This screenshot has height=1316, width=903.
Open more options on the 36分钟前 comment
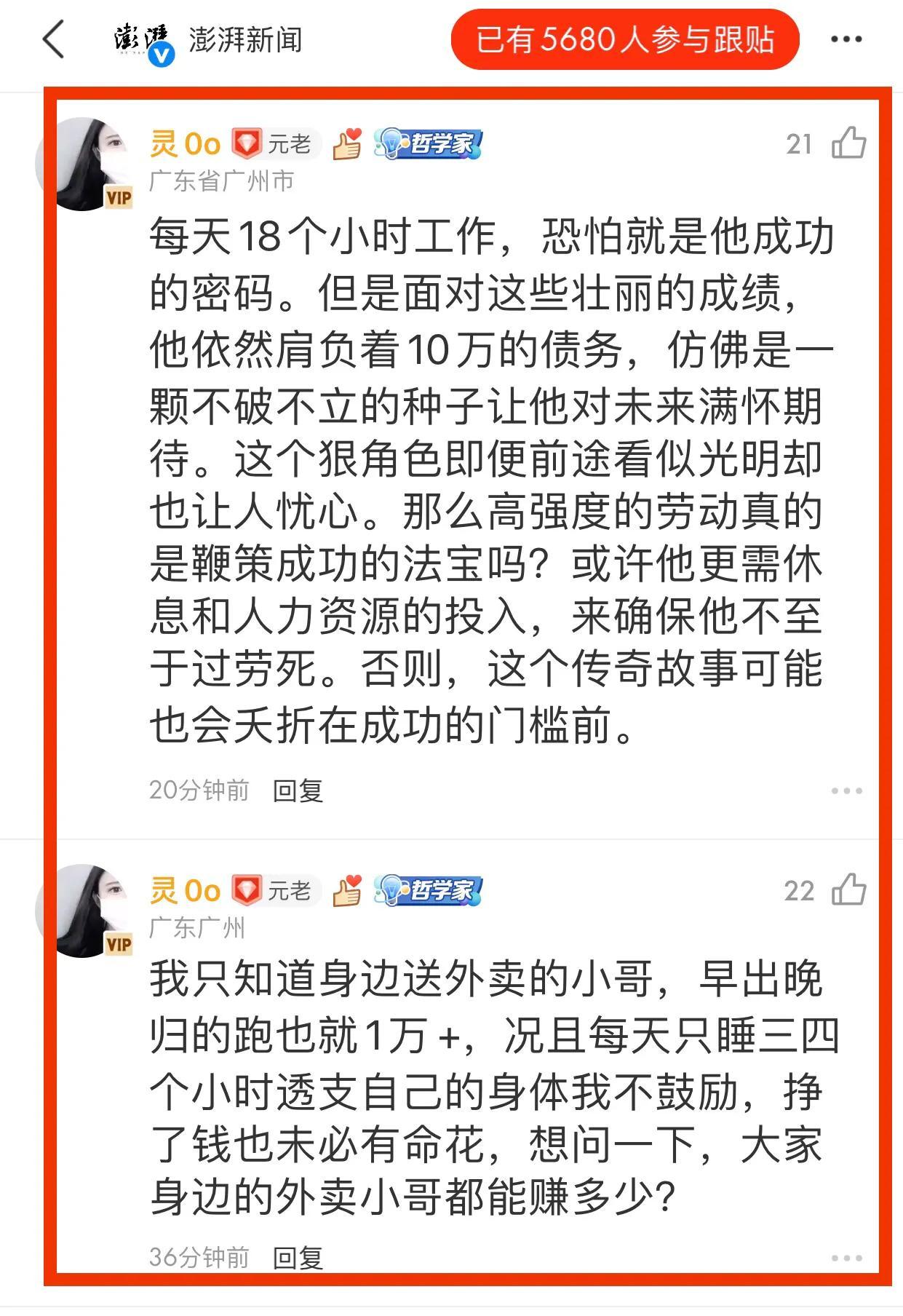click(846, 1258)
